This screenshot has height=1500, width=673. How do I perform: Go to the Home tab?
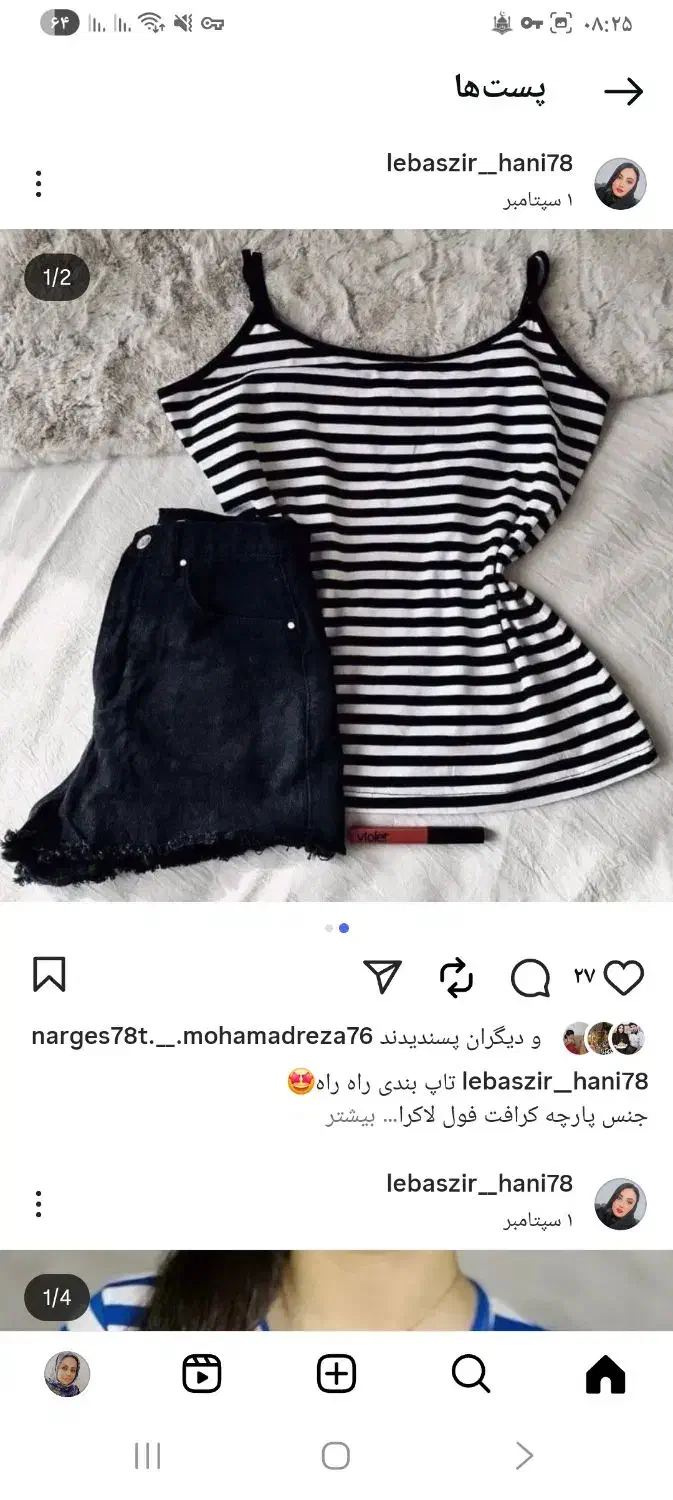coord(605,1375)
